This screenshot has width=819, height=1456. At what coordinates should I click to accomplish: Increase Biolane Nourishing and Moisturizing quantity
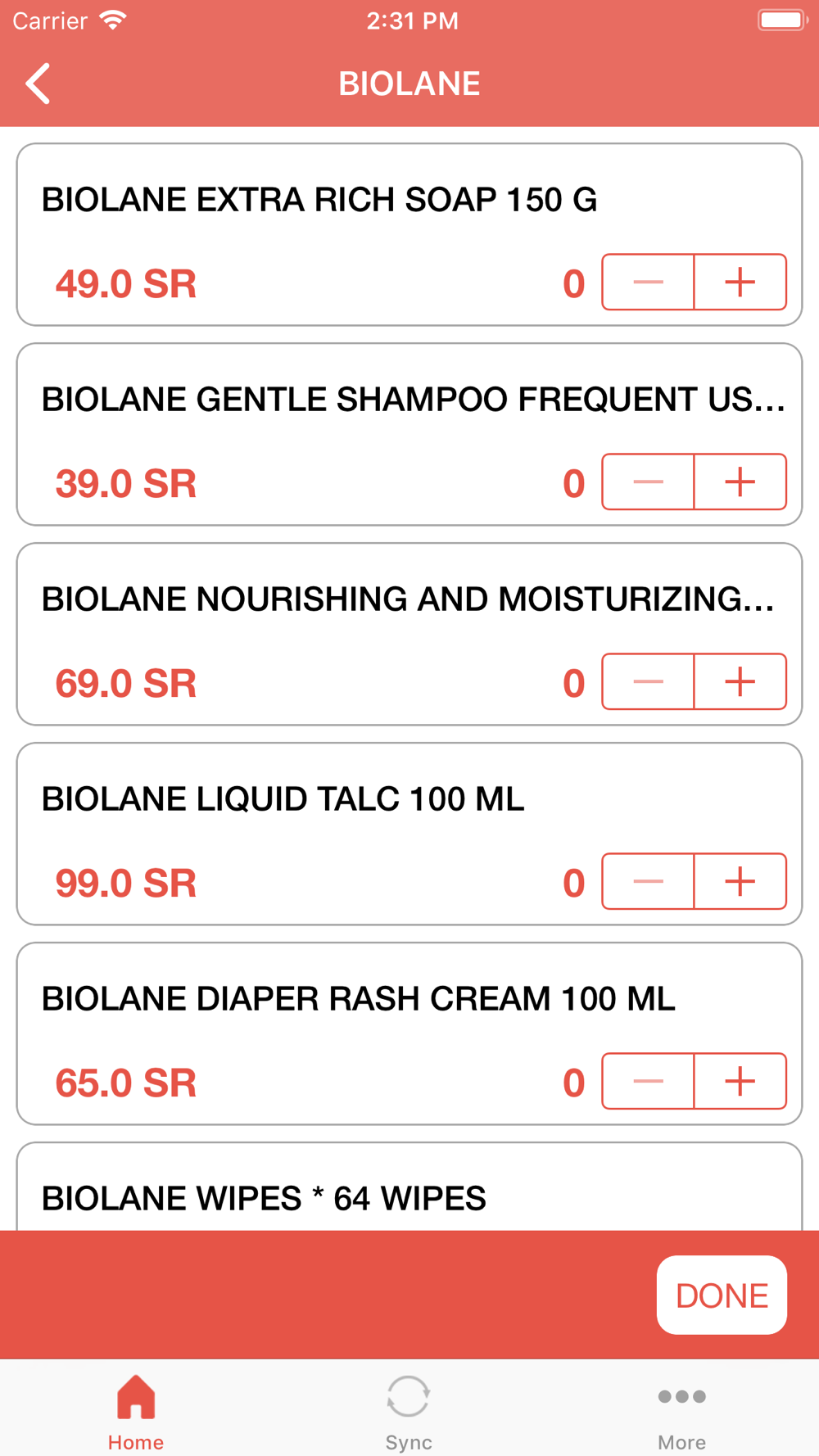point(740,682)
